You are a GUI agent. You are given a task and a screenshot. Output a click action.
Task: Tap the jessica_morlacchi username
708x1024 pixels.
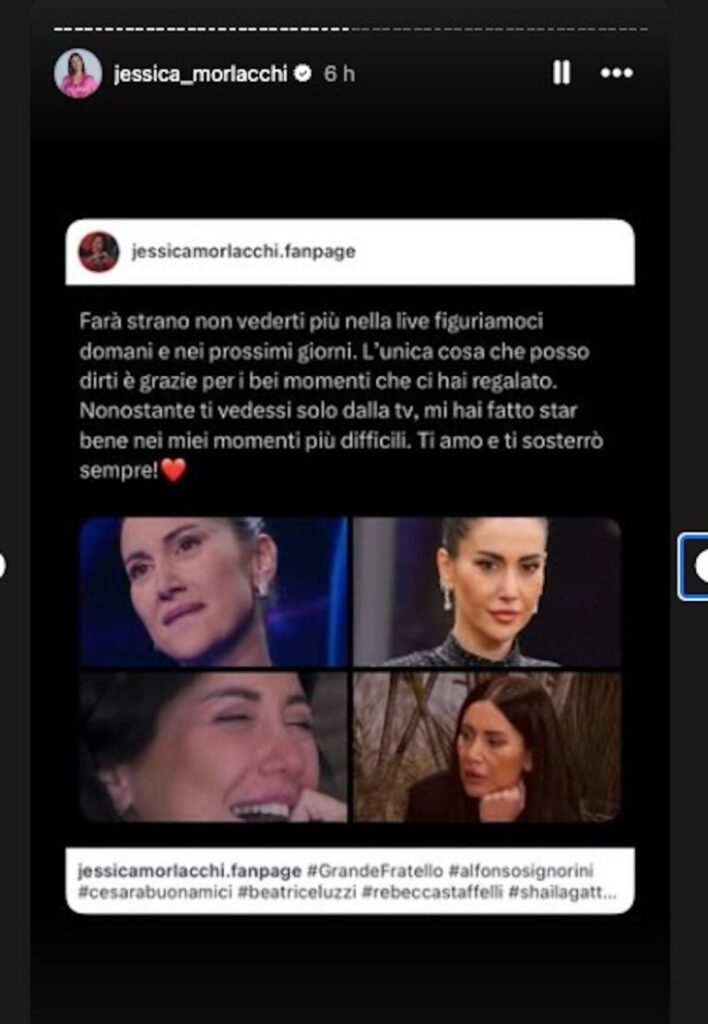pos(201,74)
